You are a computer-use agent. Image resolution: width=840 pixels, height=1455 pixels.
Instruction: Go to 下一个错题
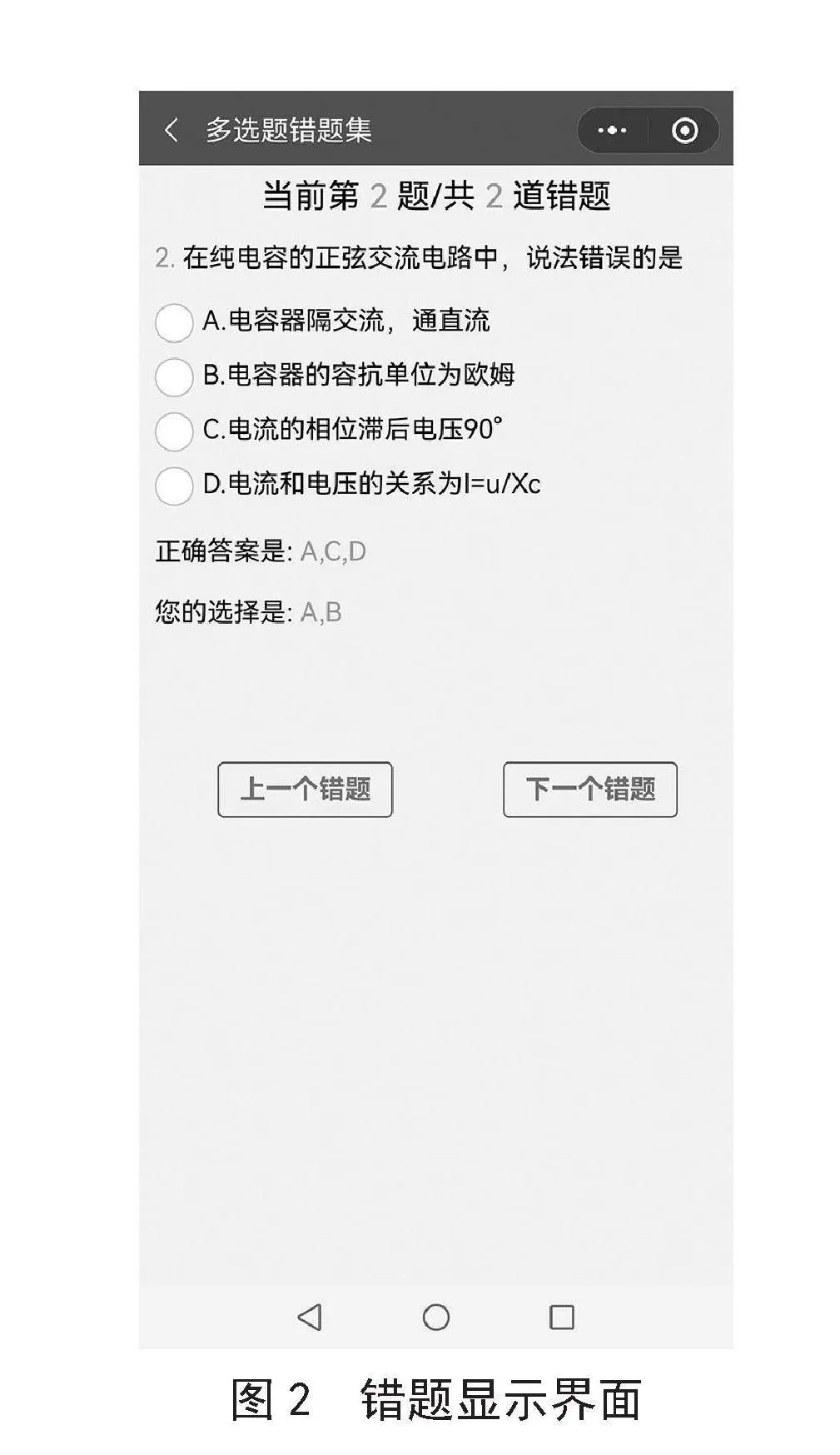(x=589, y=789)
